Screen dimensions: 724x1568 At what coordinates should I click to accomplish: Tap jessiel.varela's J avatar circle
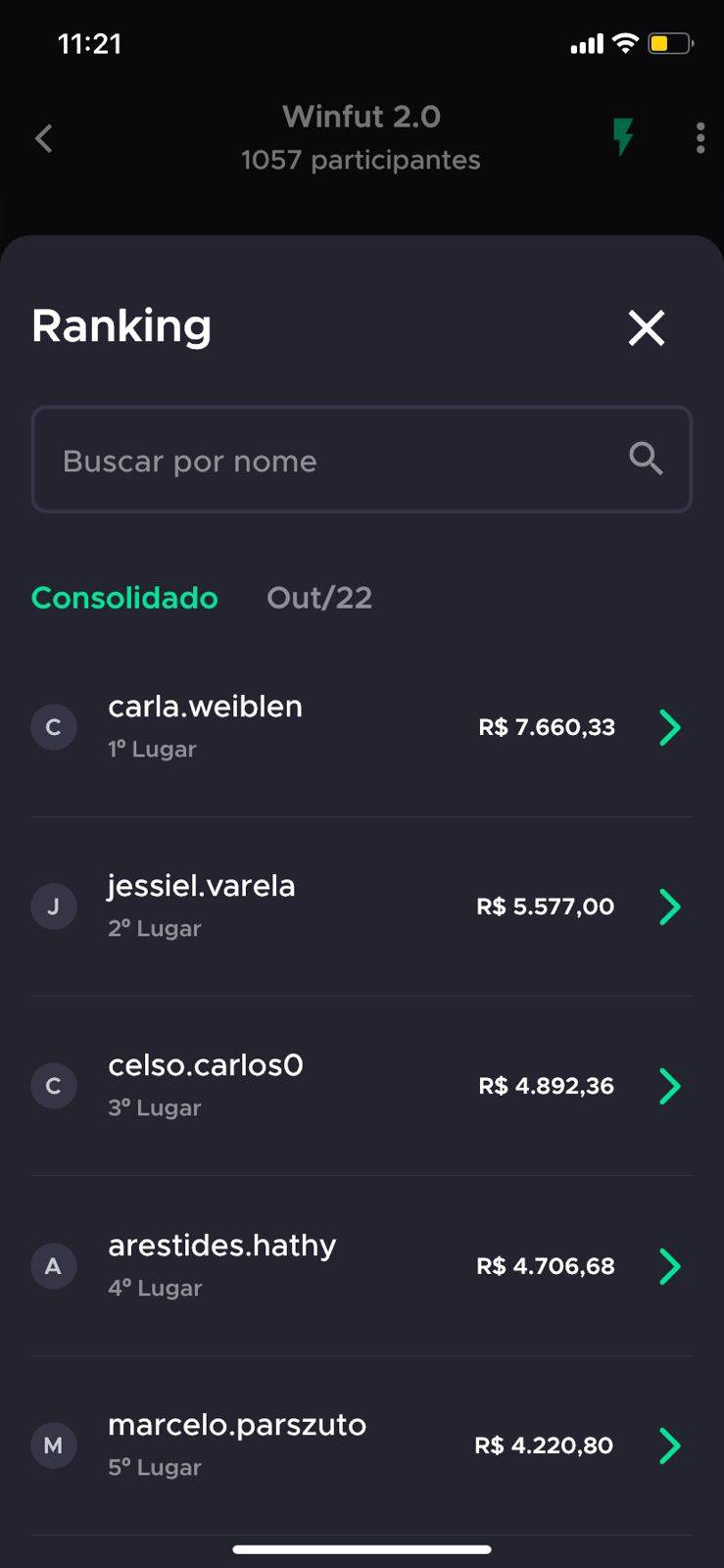click(54, 906)
